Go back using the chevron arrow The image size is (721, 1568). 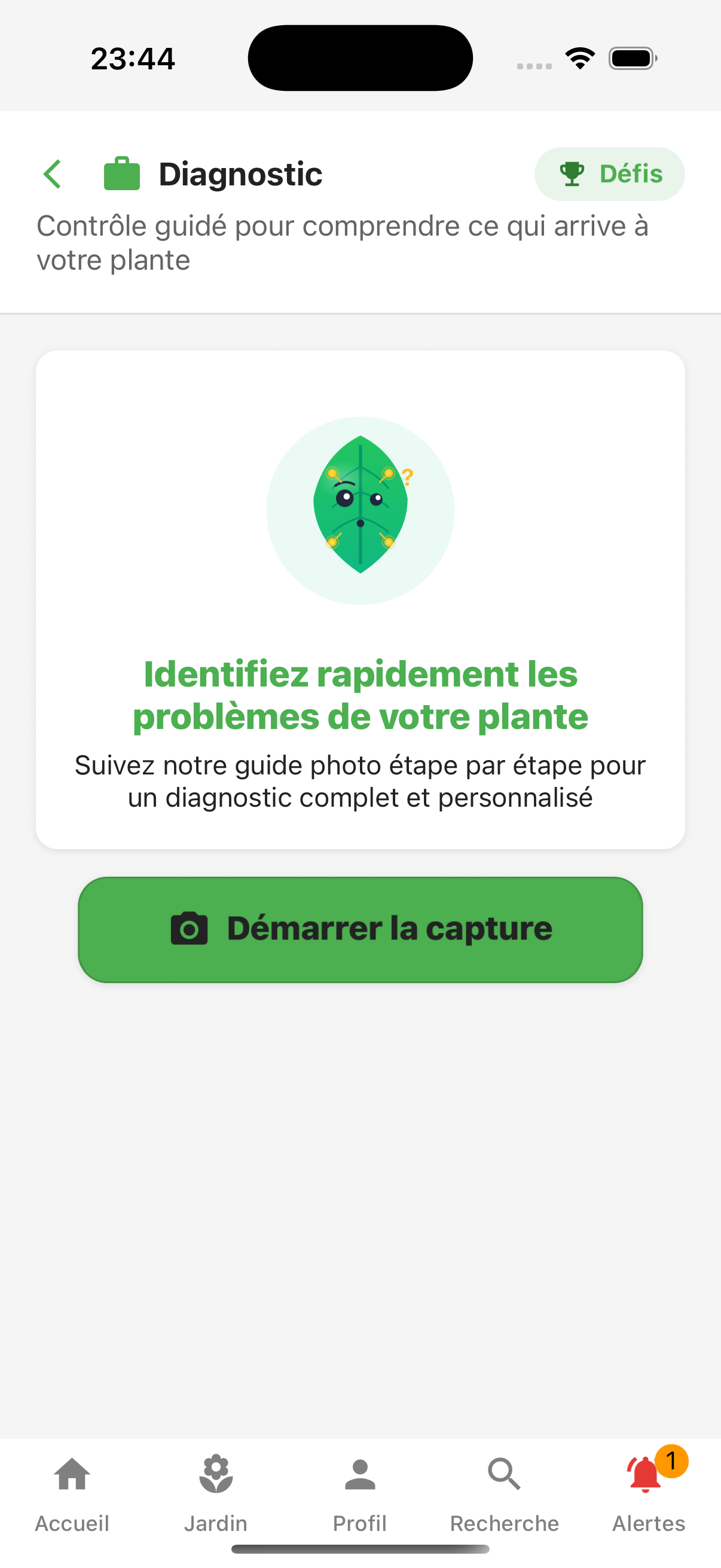click(x=53, y=173)
